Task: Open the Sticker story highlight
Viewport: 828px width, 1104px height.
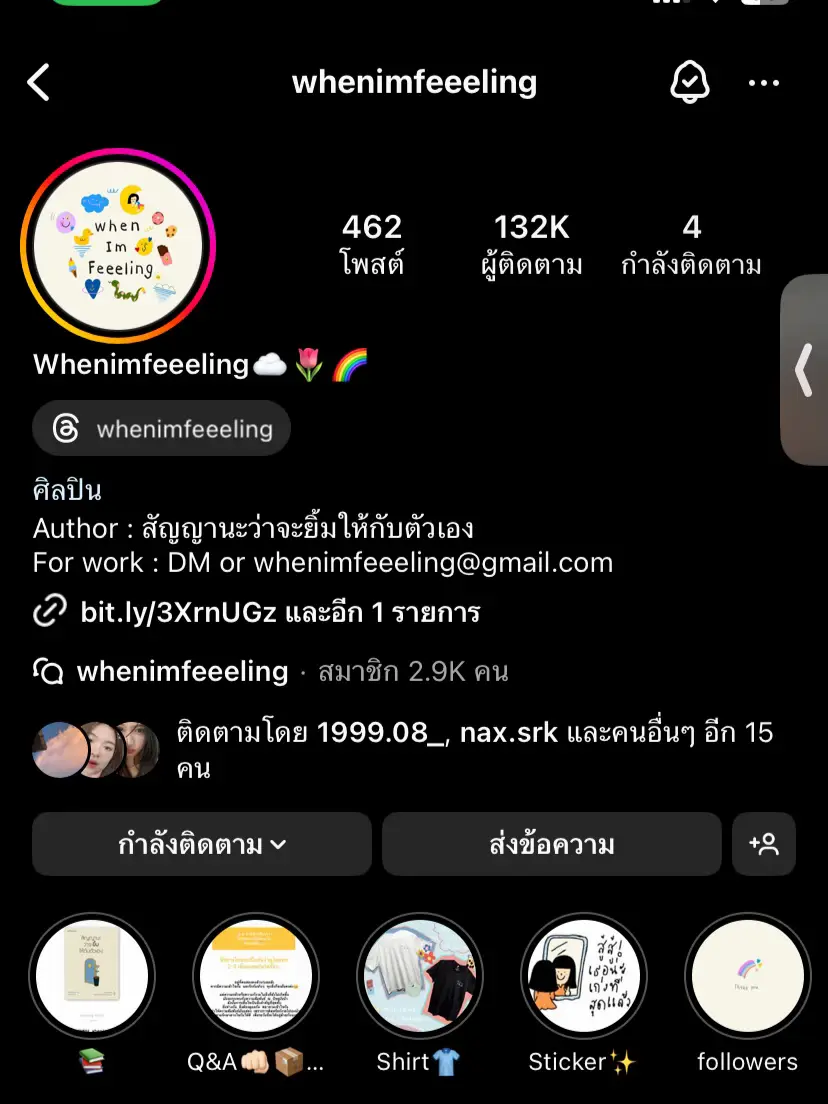Action: (583, 975)
